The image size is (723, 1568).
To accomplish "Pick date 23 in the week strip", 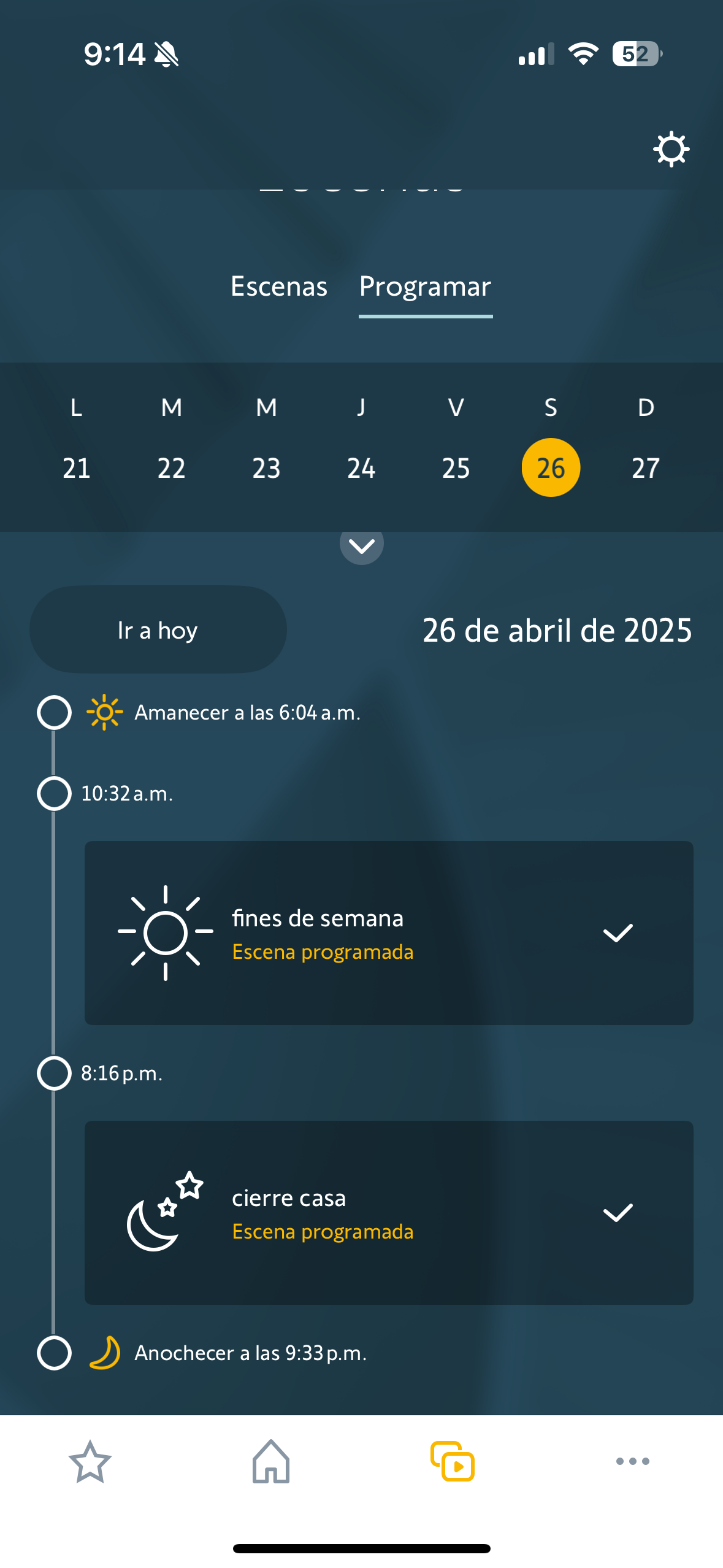I will click(x=266, y=468).
